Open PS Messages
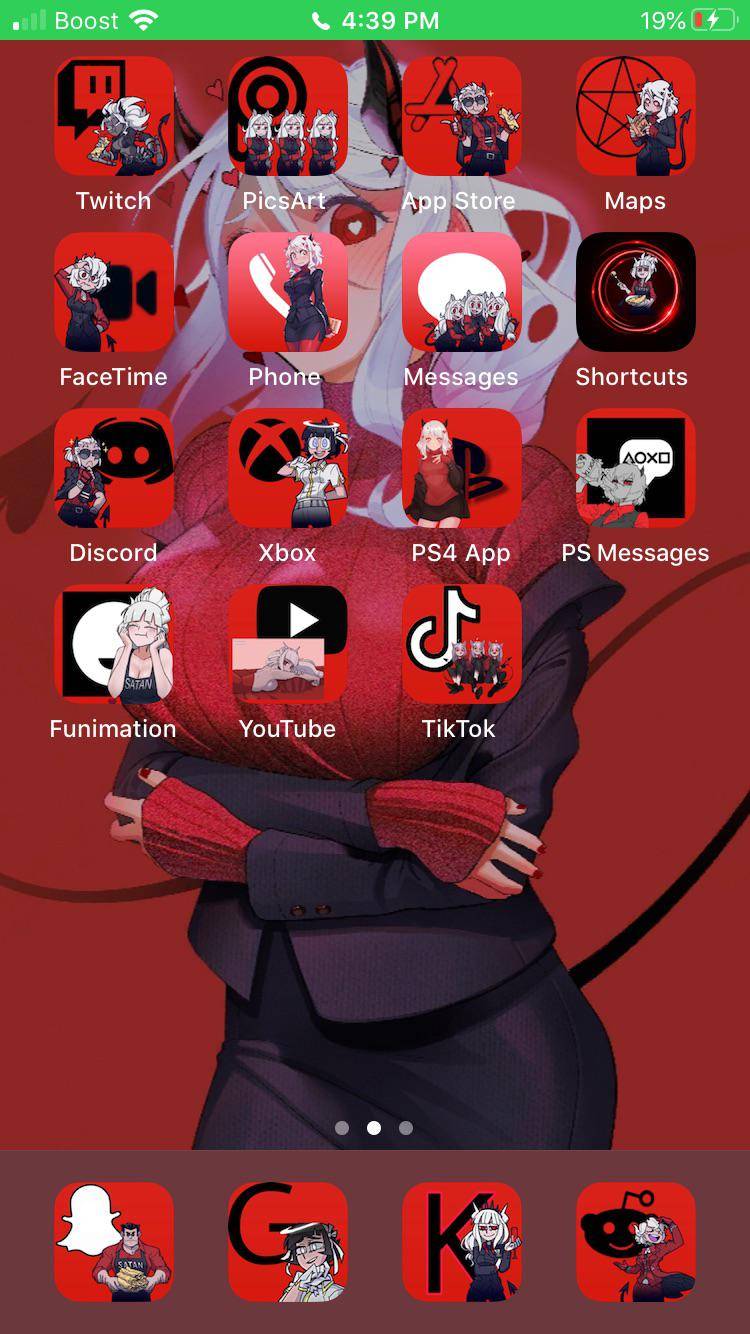The height and width of the screenshot is (1334, 750). pyautogui.click(x=635, y=468)
